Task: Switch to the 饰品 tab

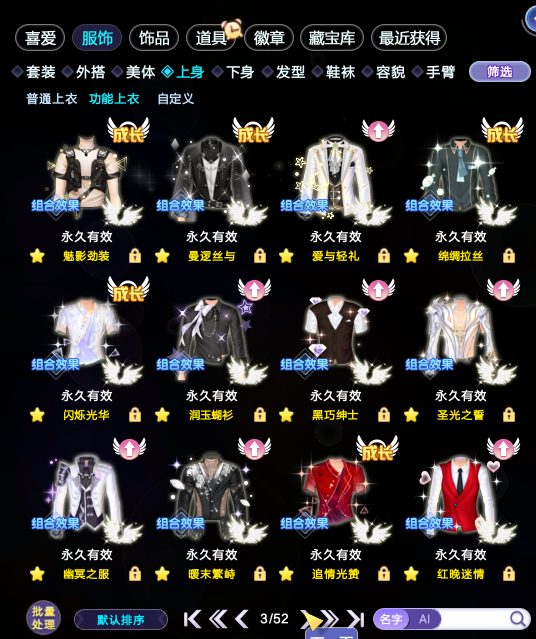Action: 154,38
